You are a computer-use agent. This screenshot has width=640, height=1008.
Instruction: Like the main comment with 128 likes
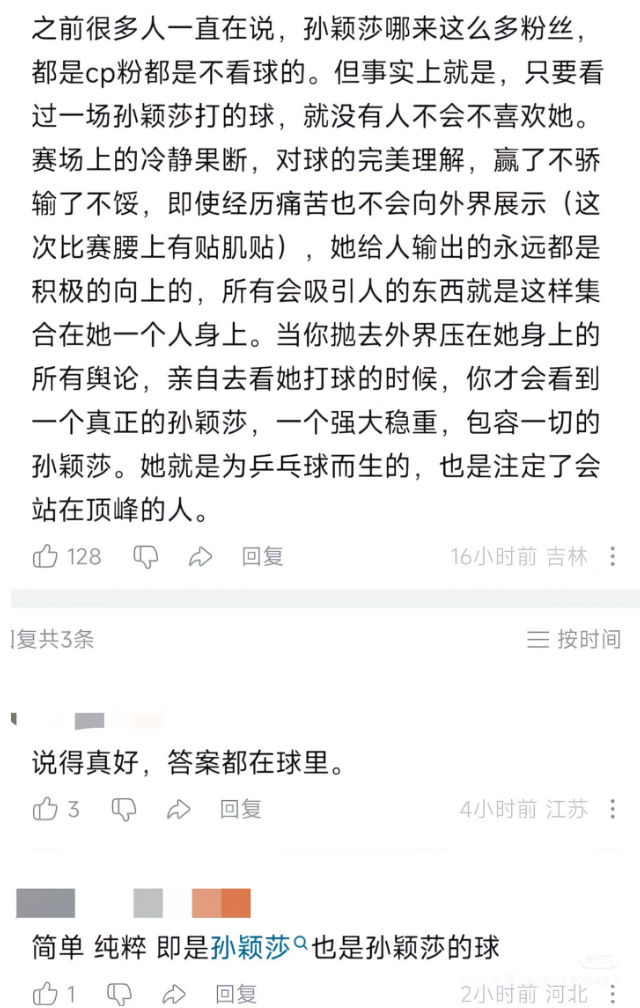point(46,557)
